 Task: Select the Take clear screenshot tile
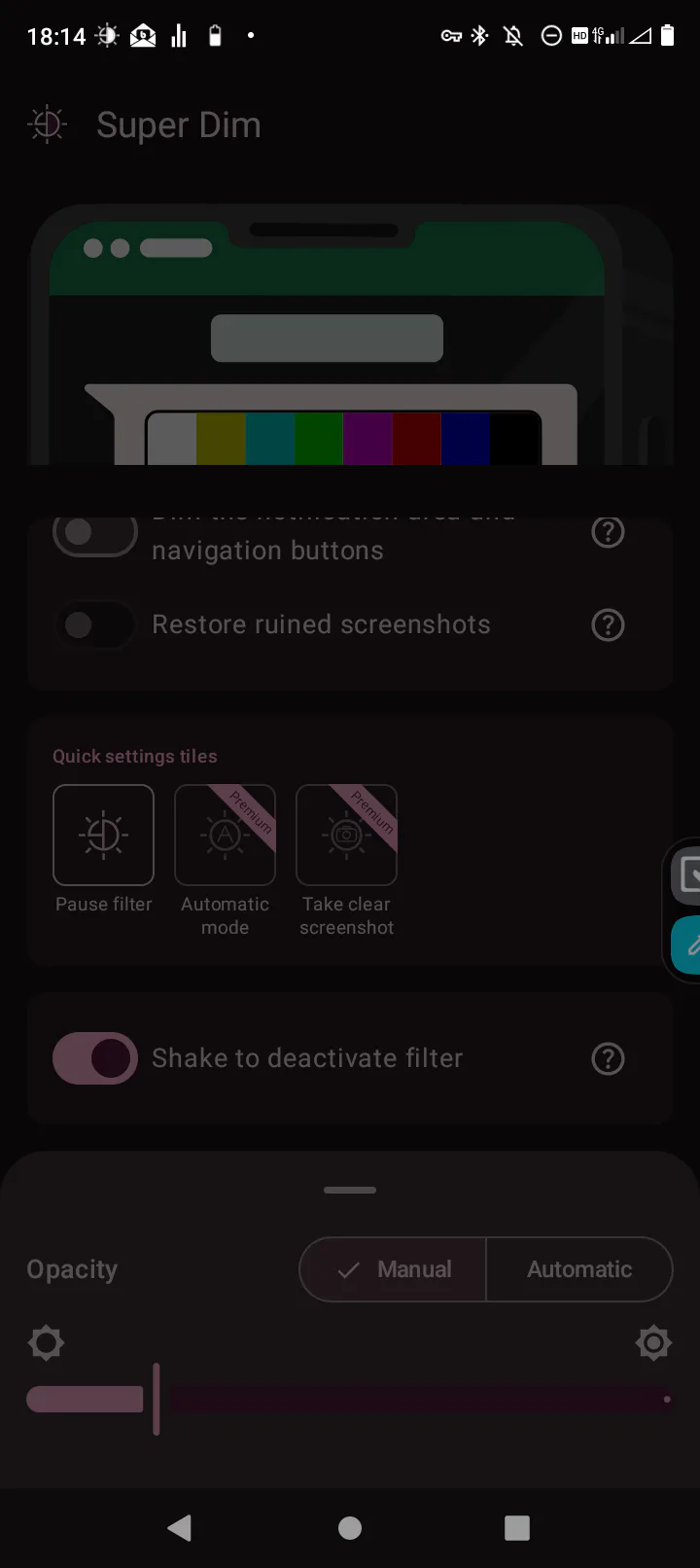[346, 835]
